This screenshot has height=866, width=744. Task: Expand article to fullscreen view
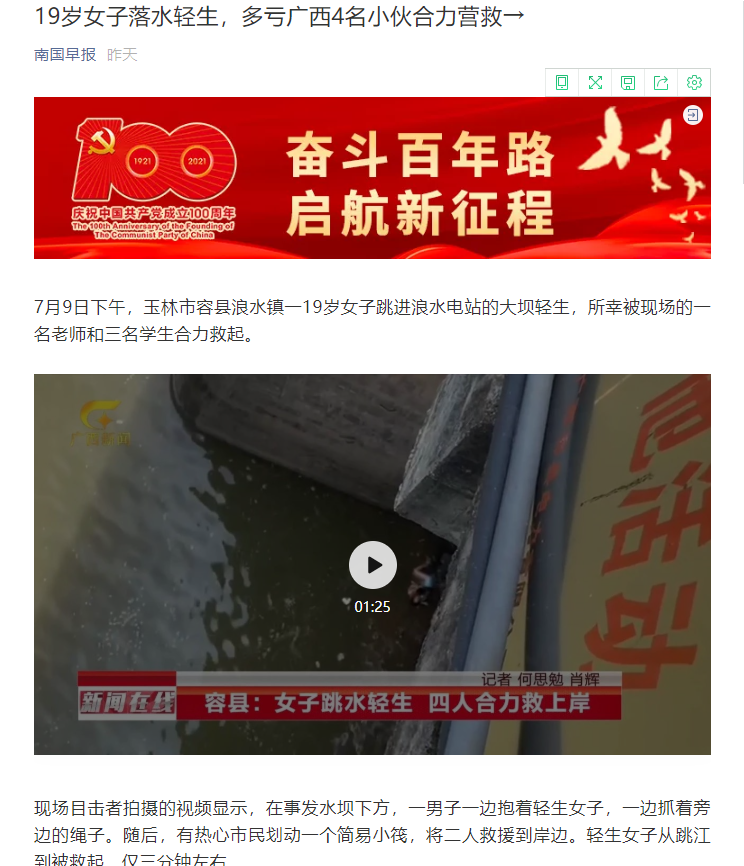coord(595,83)
